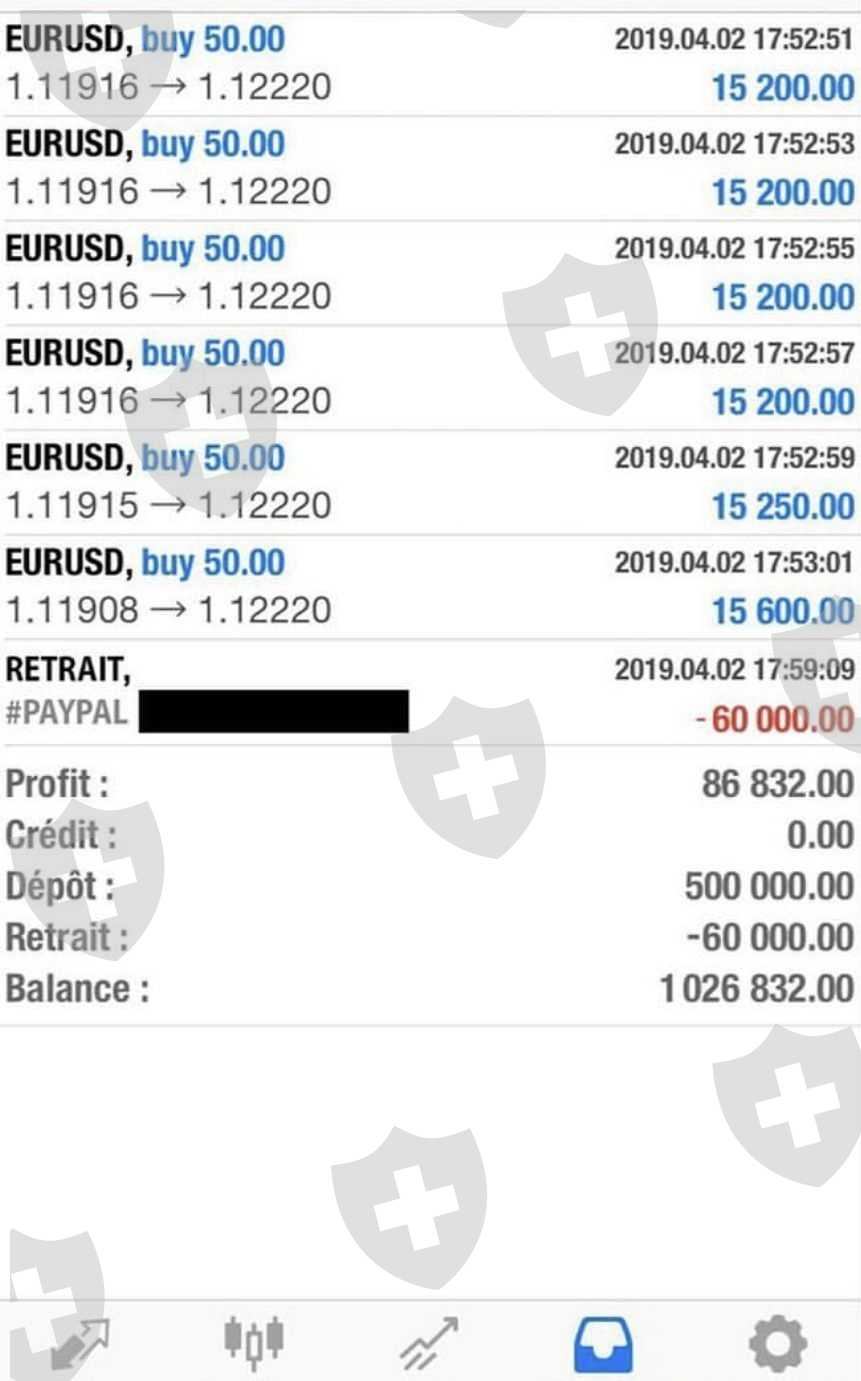Open the EURUSD trade with 15 600.00 profit
Image resolution: width=861 pixels, height=1381 pixels.
tap(430, 588)
